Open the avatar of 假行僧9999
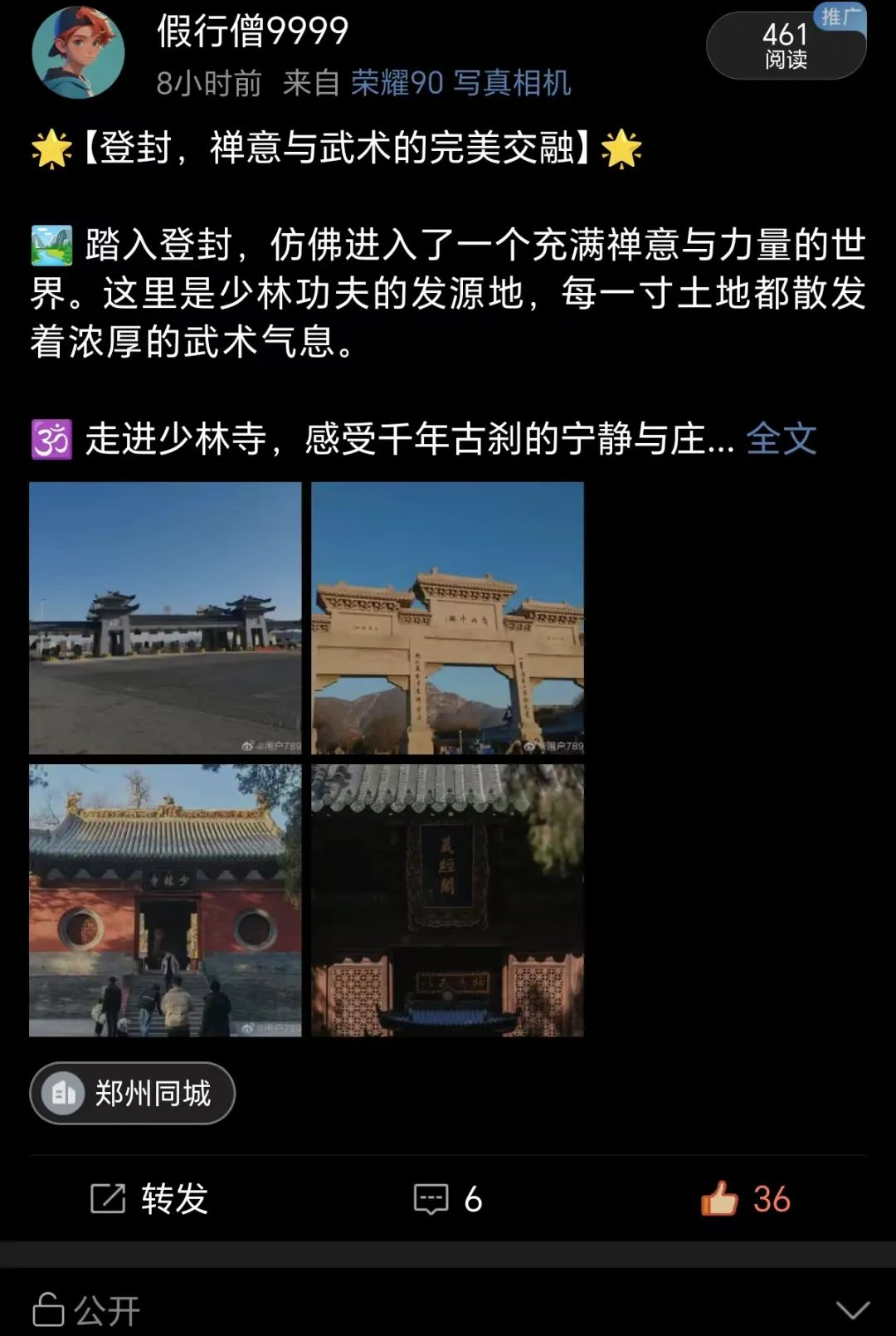The height and width of the screenshot is (1336, 896). tap(78, 52)
